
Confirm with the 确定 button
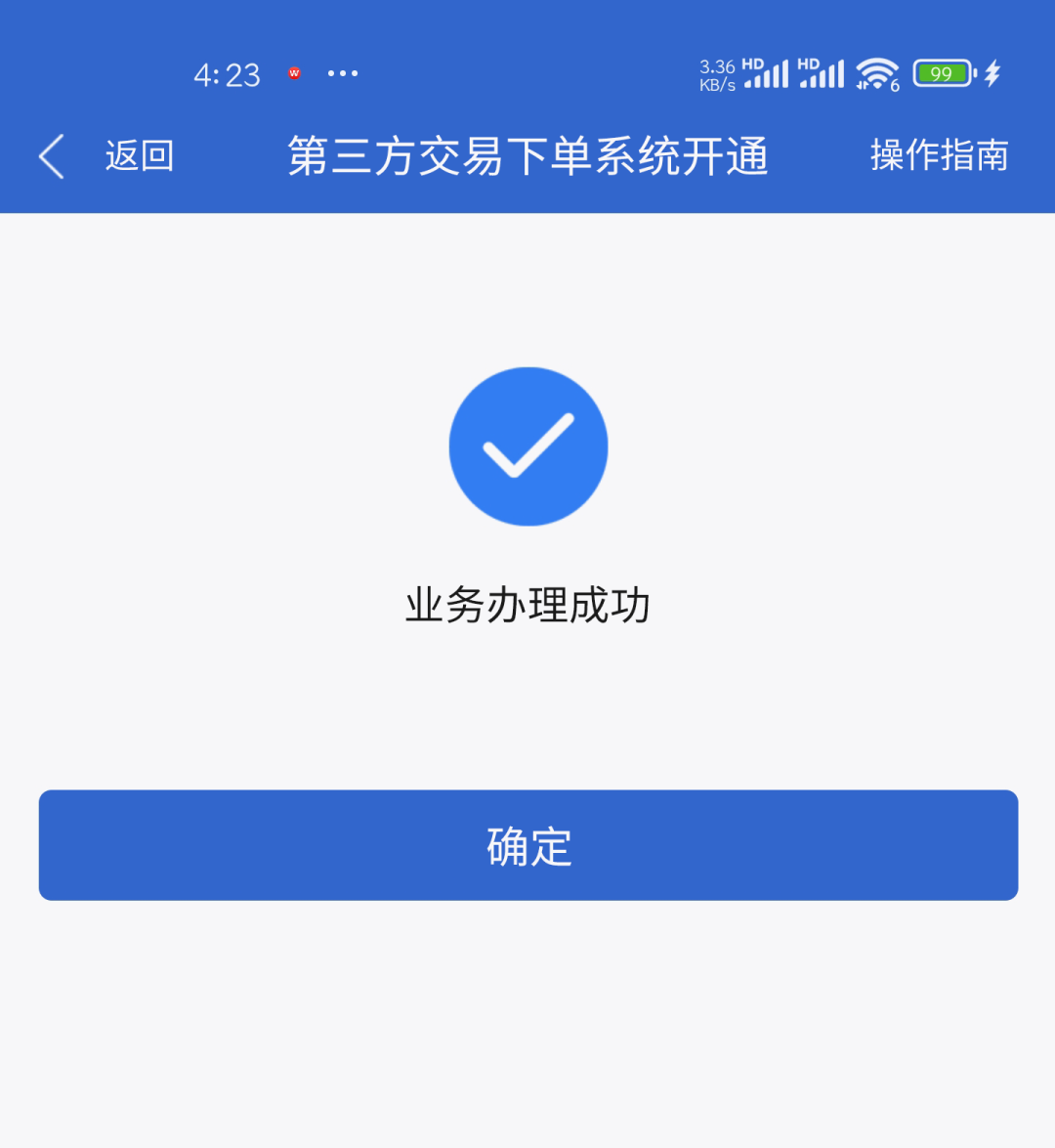tap(528, 845)
